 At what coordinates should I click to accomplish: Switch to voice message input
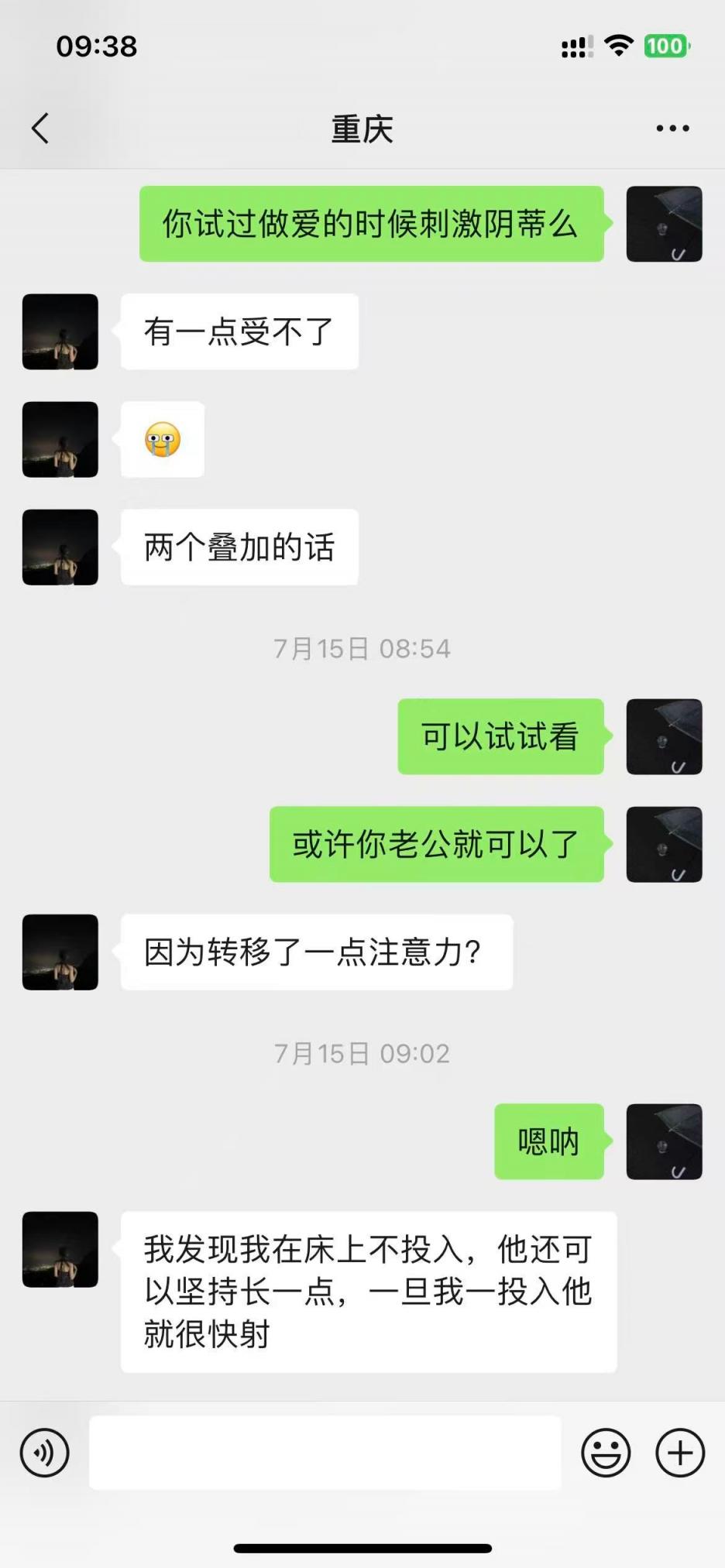click(45, 1453)
